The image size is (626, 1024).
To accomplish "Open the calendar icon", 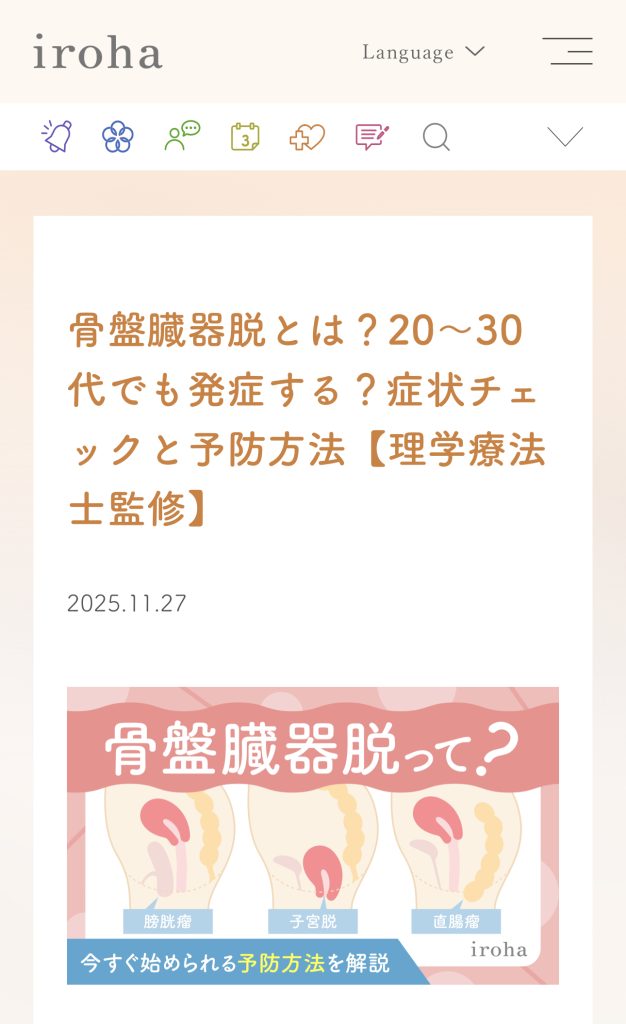I will pyautogui.click(x=245, y=136).
